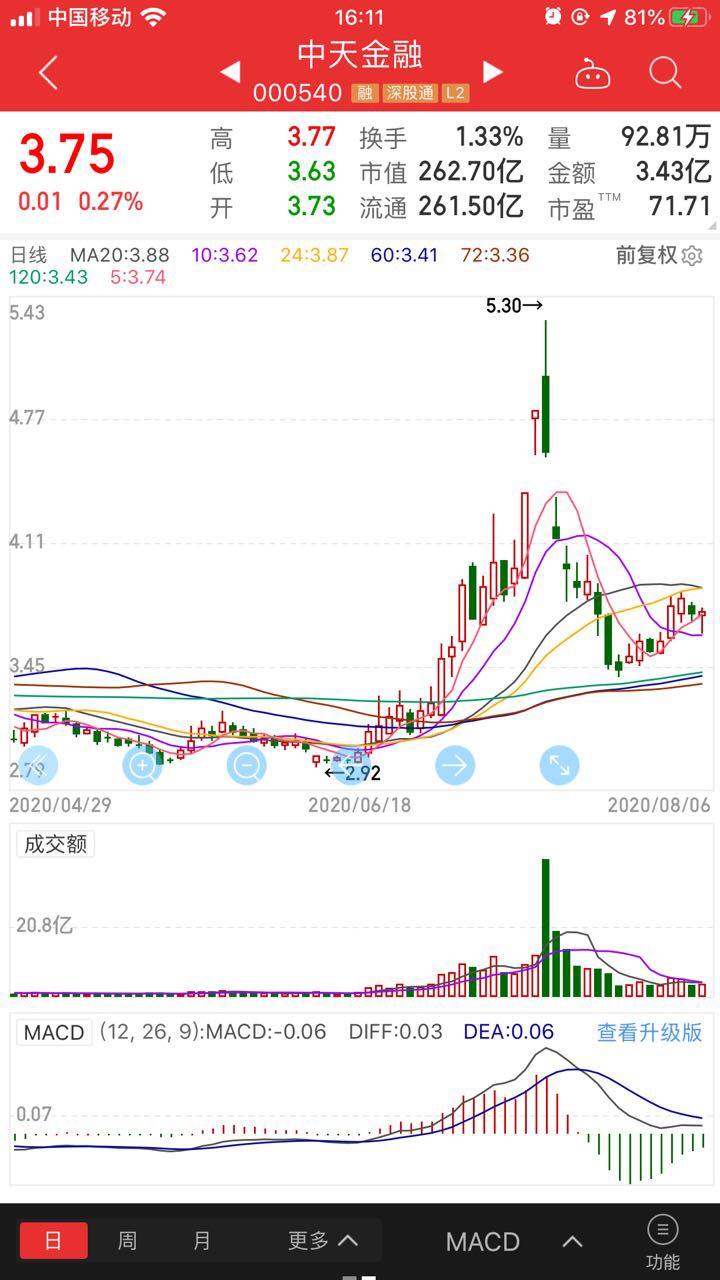Open stock search
Image resolution: width=720 pixels, height=1280 pixels.
(x=665, y=72)
